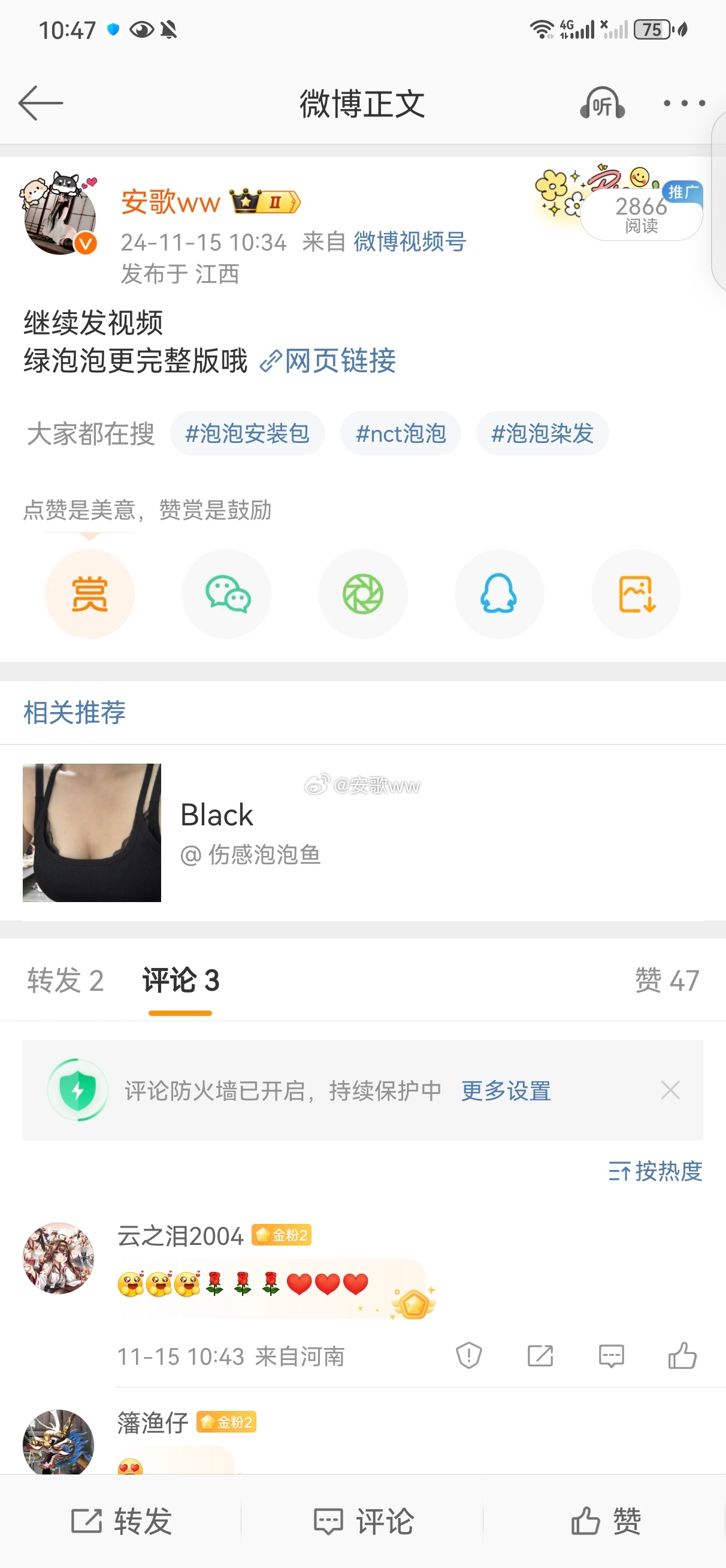Dismiss the comment firewall banner
Screen dimensions: 726x1568
(x=670, y=1090)
